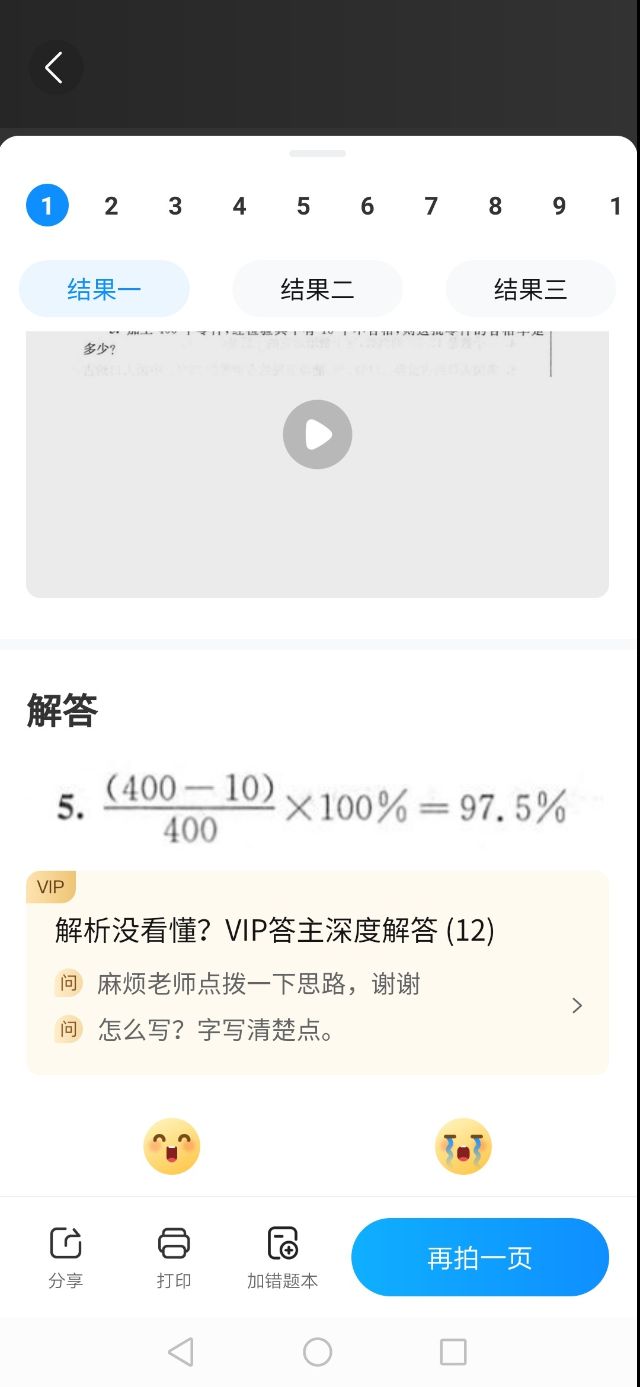Share this answer via 分享
Image resolution: width=640 pixels, height=1387 pixels.
[x=66, y=1256]
